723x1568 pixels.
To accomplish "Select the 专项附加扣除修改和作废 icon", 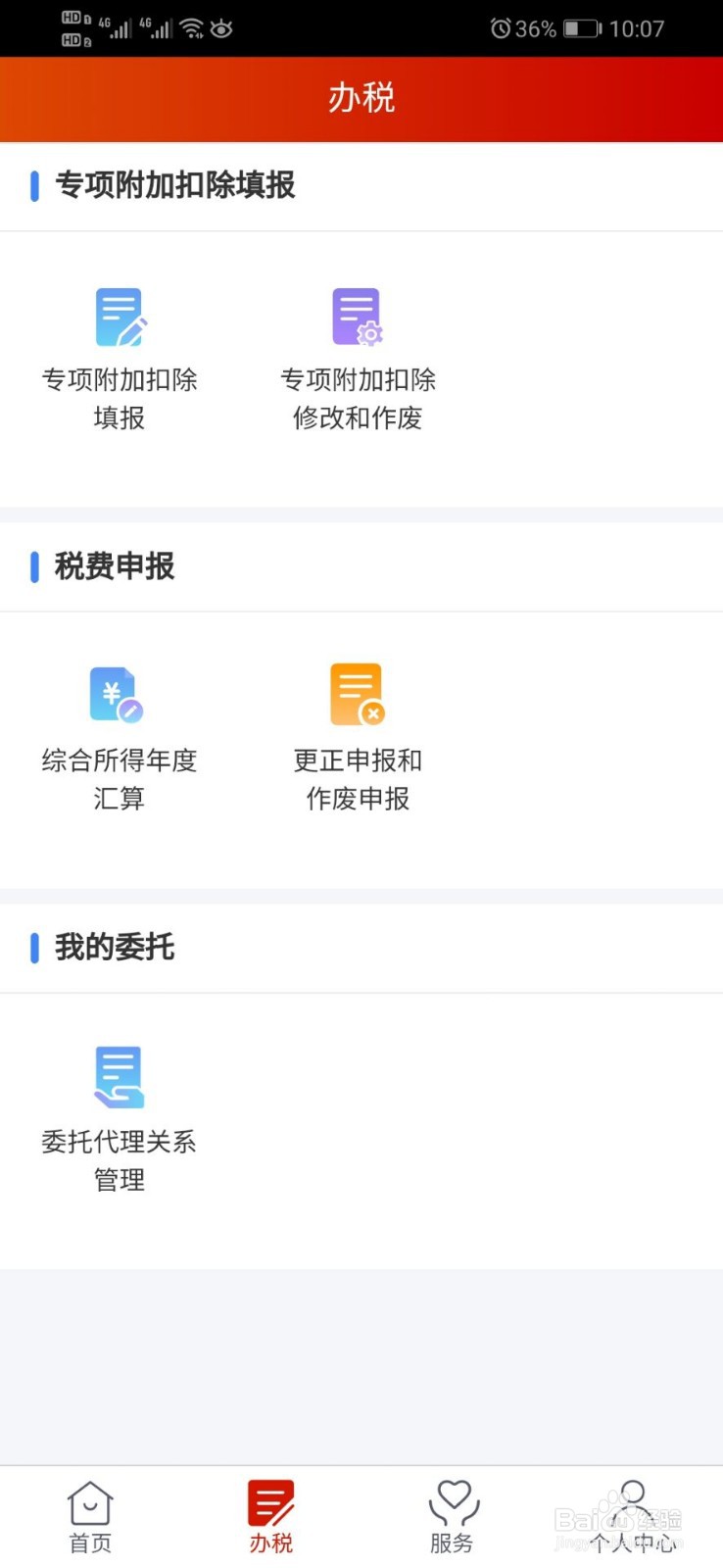I will tap(357, 316).
